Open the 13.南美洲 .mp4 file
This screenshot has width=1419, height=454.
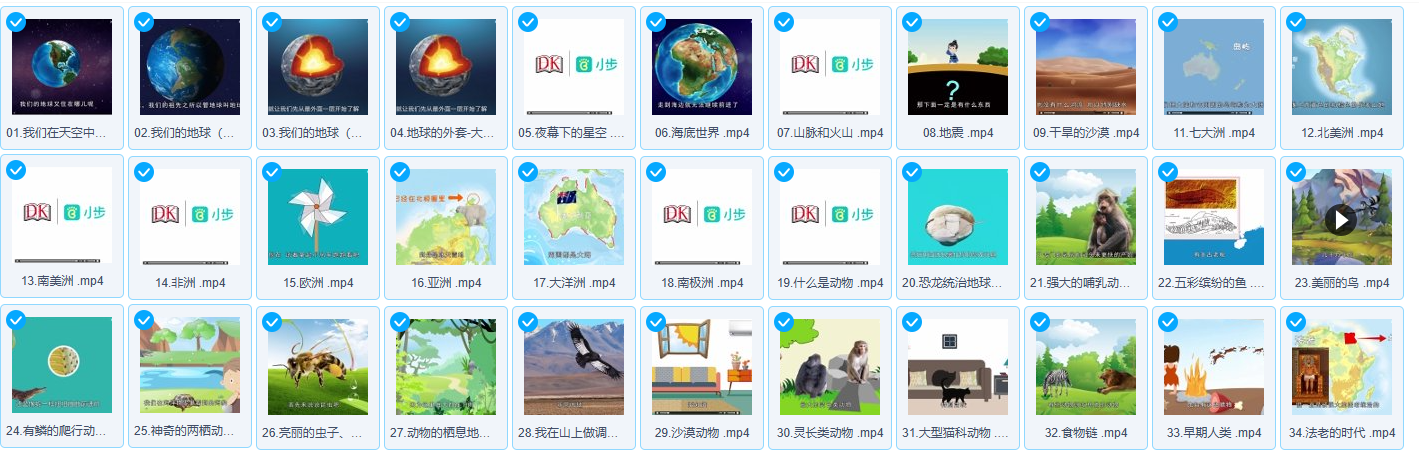(62, 215)
